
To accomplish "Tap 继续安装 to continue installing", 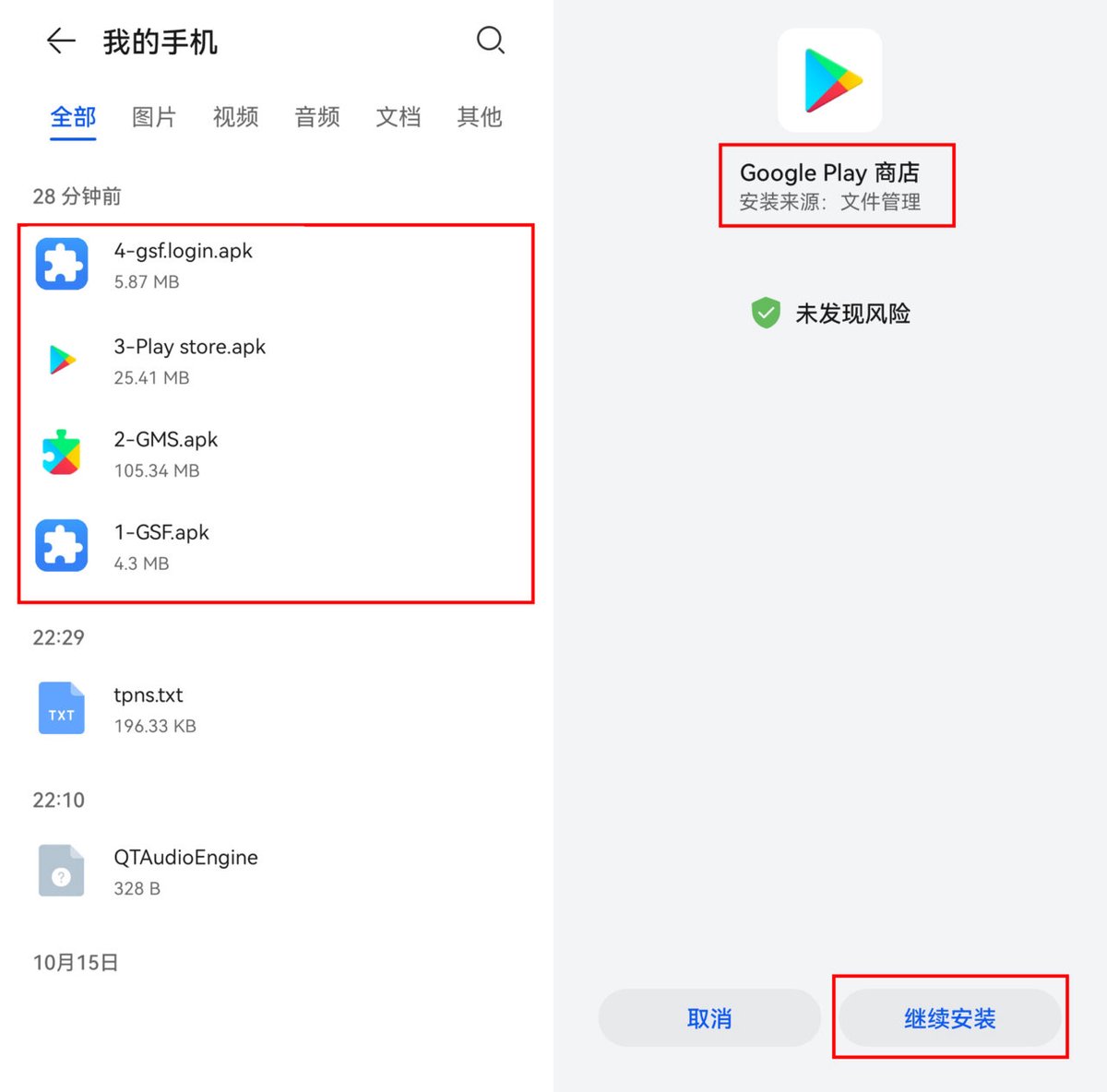I will click(949, 1018).
